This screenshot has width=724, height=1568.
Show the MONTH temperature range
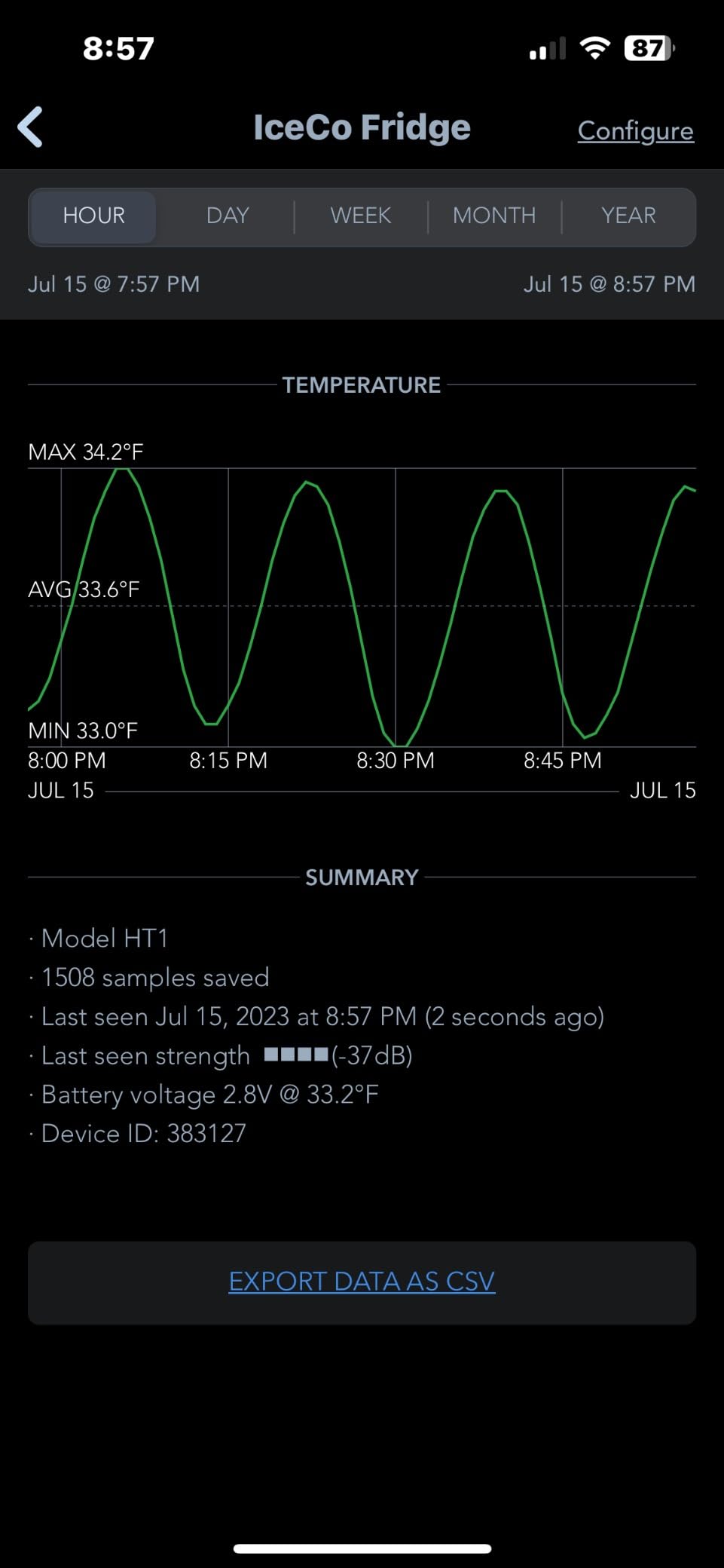point(494,216)
